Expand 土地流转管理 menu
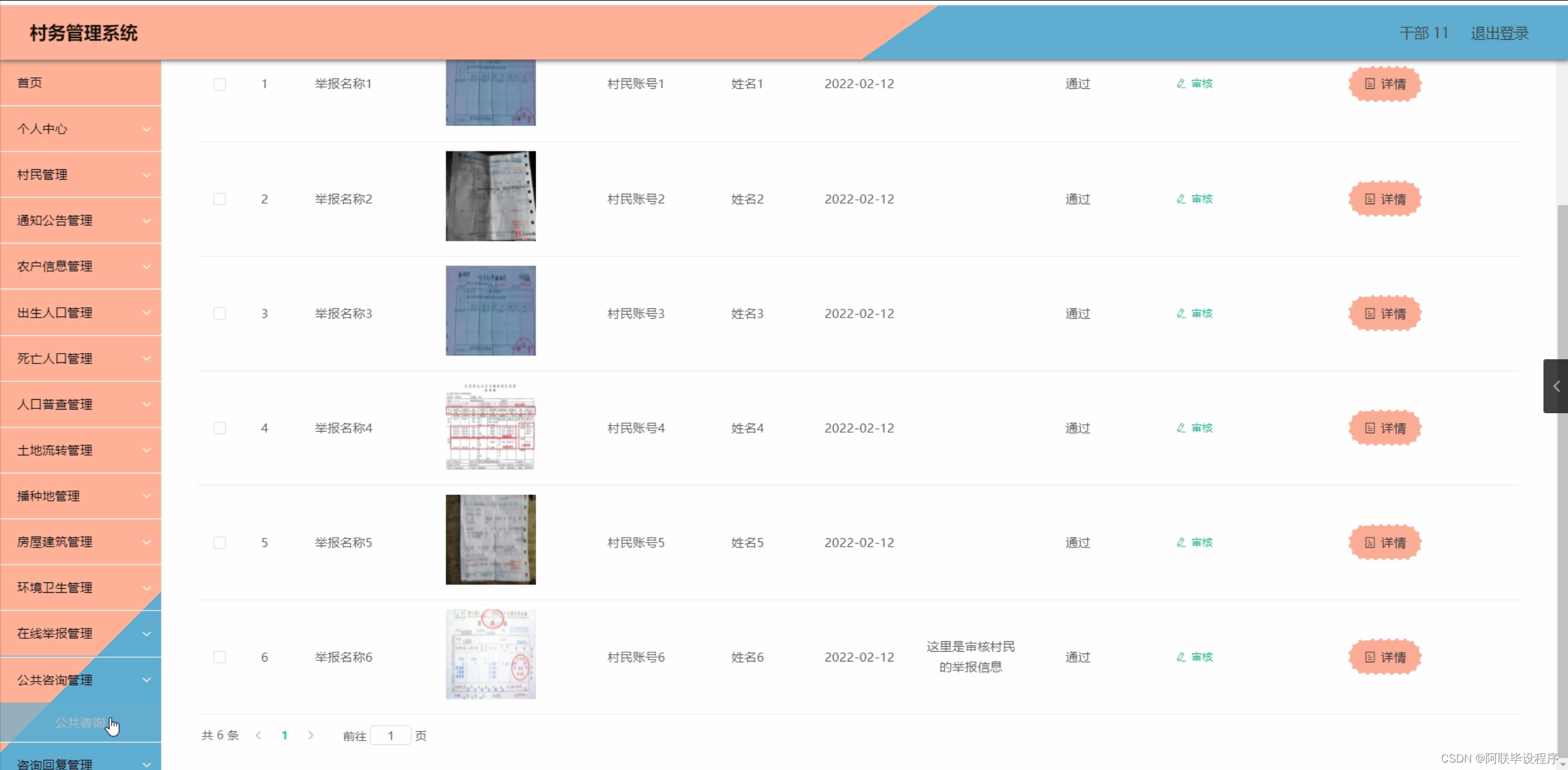This screenshot has width=1568, height=770. pos(80,451)
